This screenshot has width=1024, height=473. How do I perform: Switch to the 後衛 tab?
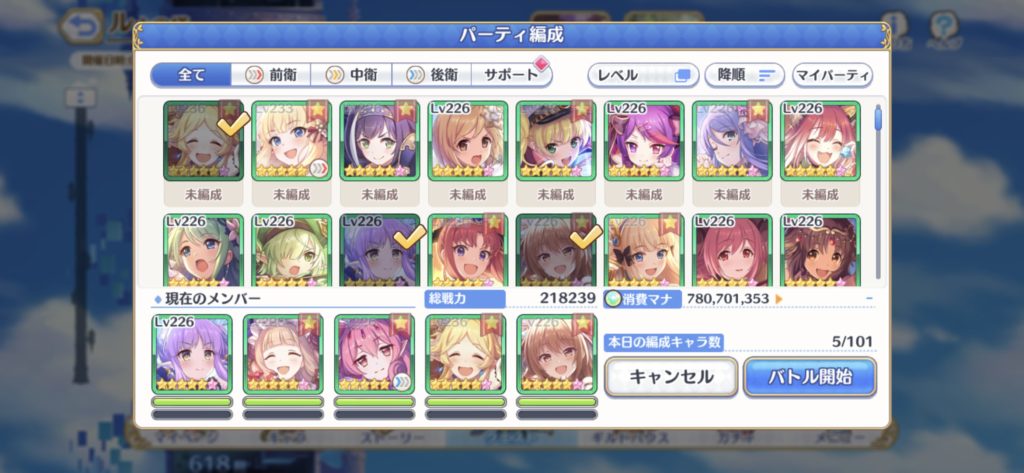pos(432,75)
